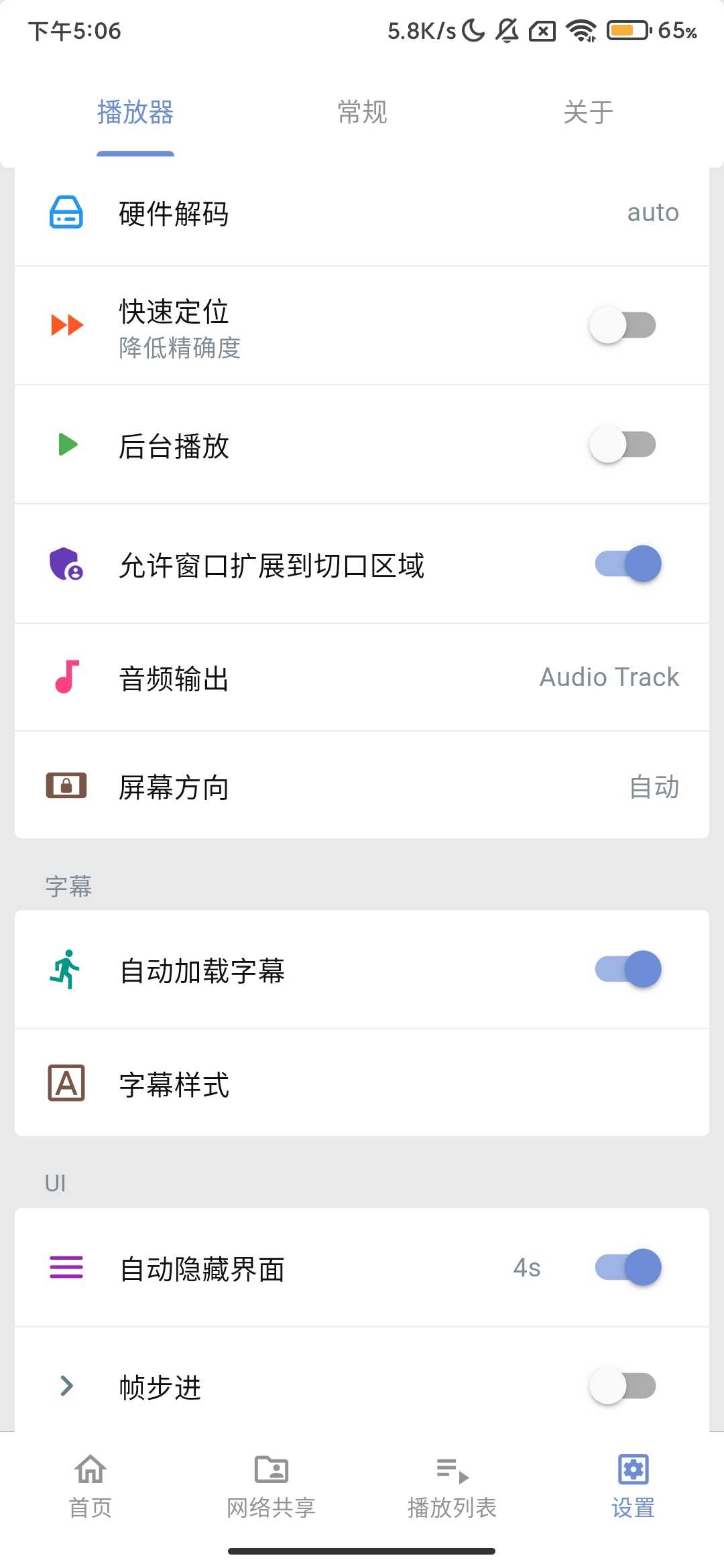Turn on 后台播放

coord(623,445)
